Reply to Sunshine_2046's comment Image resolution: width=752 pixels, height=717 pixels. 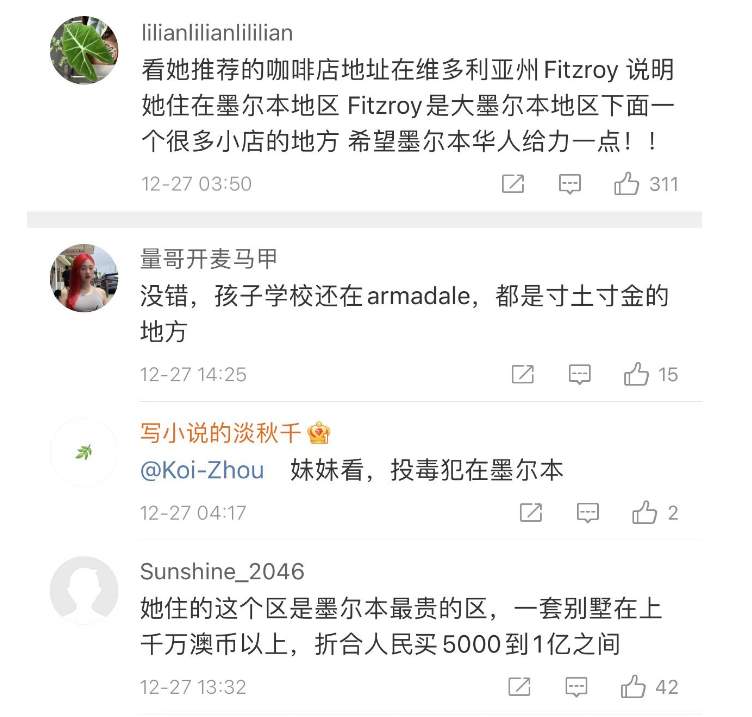point(577,687)
